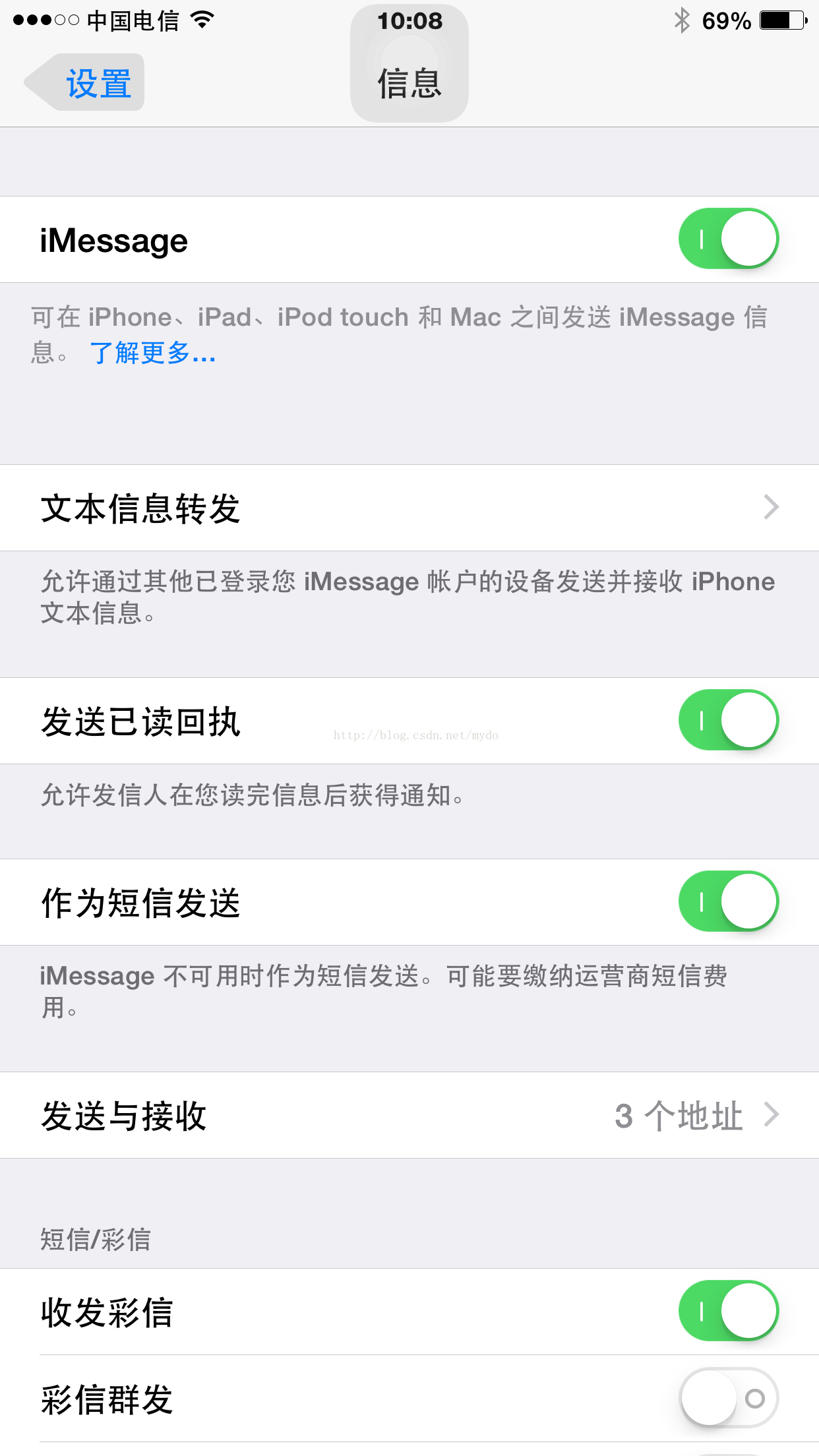Switch off 收发彩信
This screenshot has width=819, height=1456.
(729, 1311)
